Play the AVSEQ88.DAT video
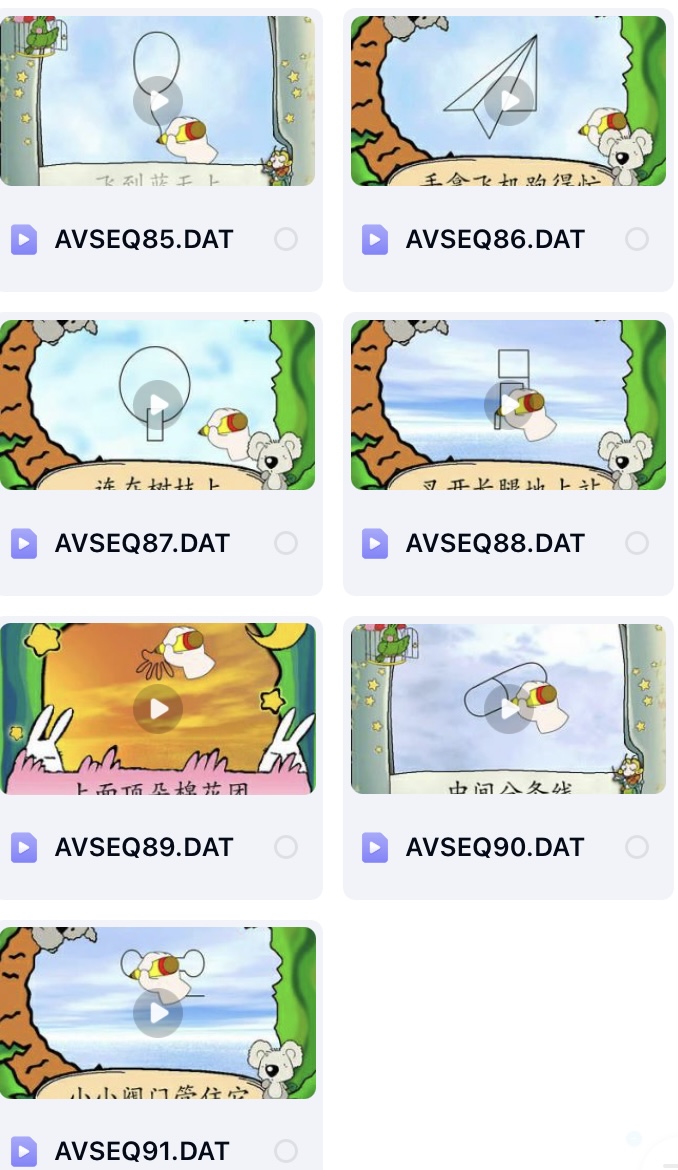Viewport: 678px width, 1170px height. point(509,404)
